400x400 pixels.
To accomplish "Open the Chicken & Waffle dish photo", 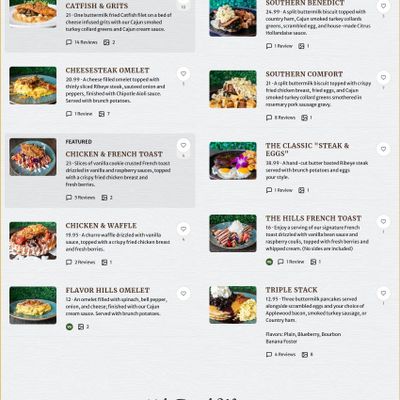I will click(33, 241).
